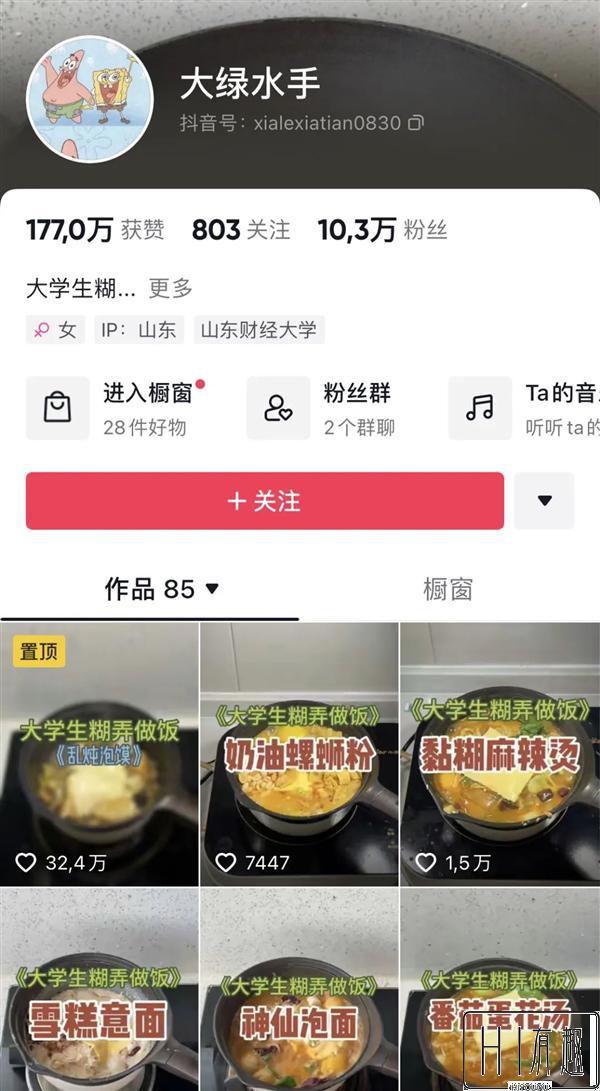
Task: Switch to the 橱窗 tab
Action: [447, 590]
